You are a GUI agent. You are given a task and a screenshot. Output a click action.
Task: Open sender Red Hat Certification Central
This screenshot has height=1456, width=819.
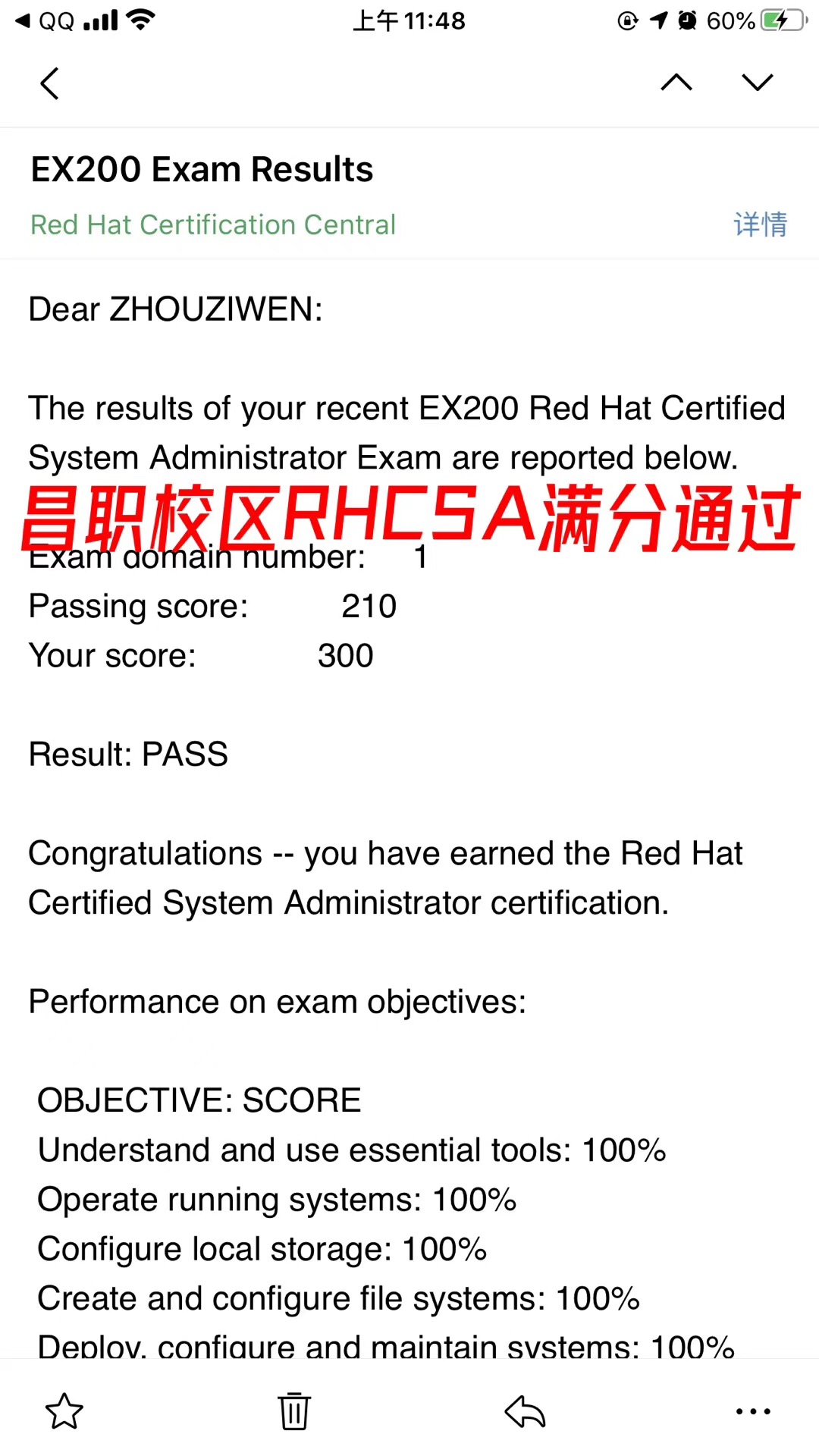click(x=213, y=224)
